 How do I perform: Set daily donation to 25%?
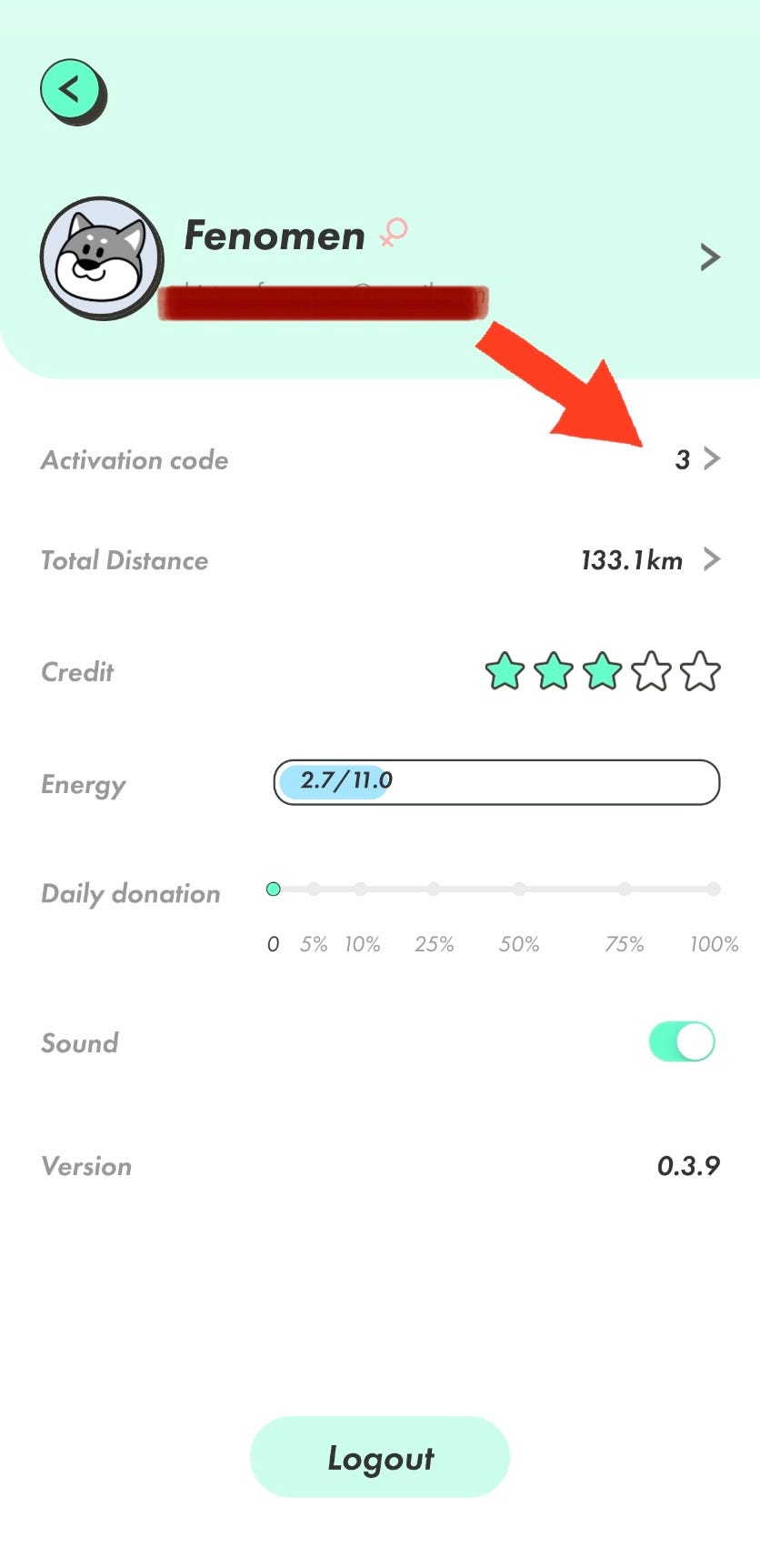click(x=434, y=890)
